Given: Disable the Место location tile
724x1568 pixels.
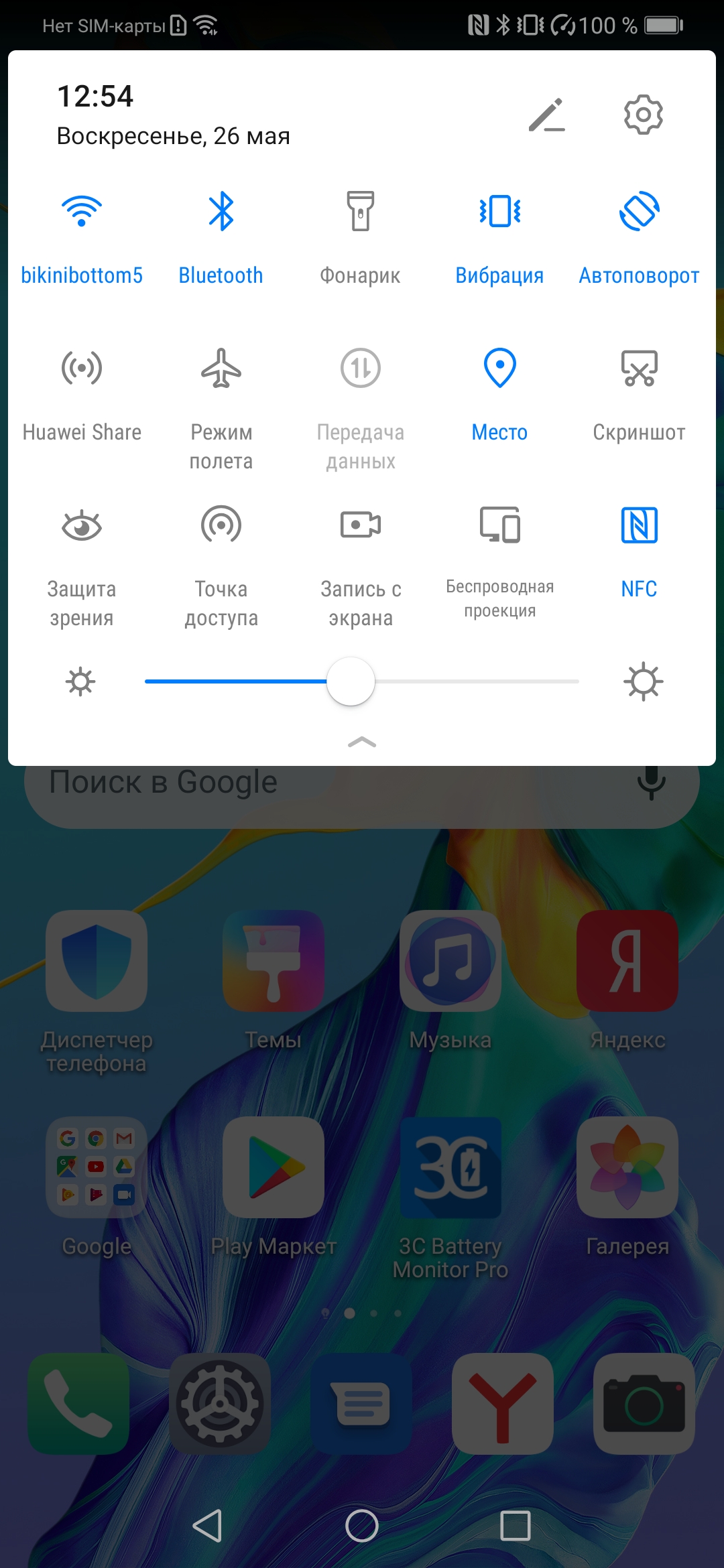Looking at the screenshot, I should (x=500, y=369).
